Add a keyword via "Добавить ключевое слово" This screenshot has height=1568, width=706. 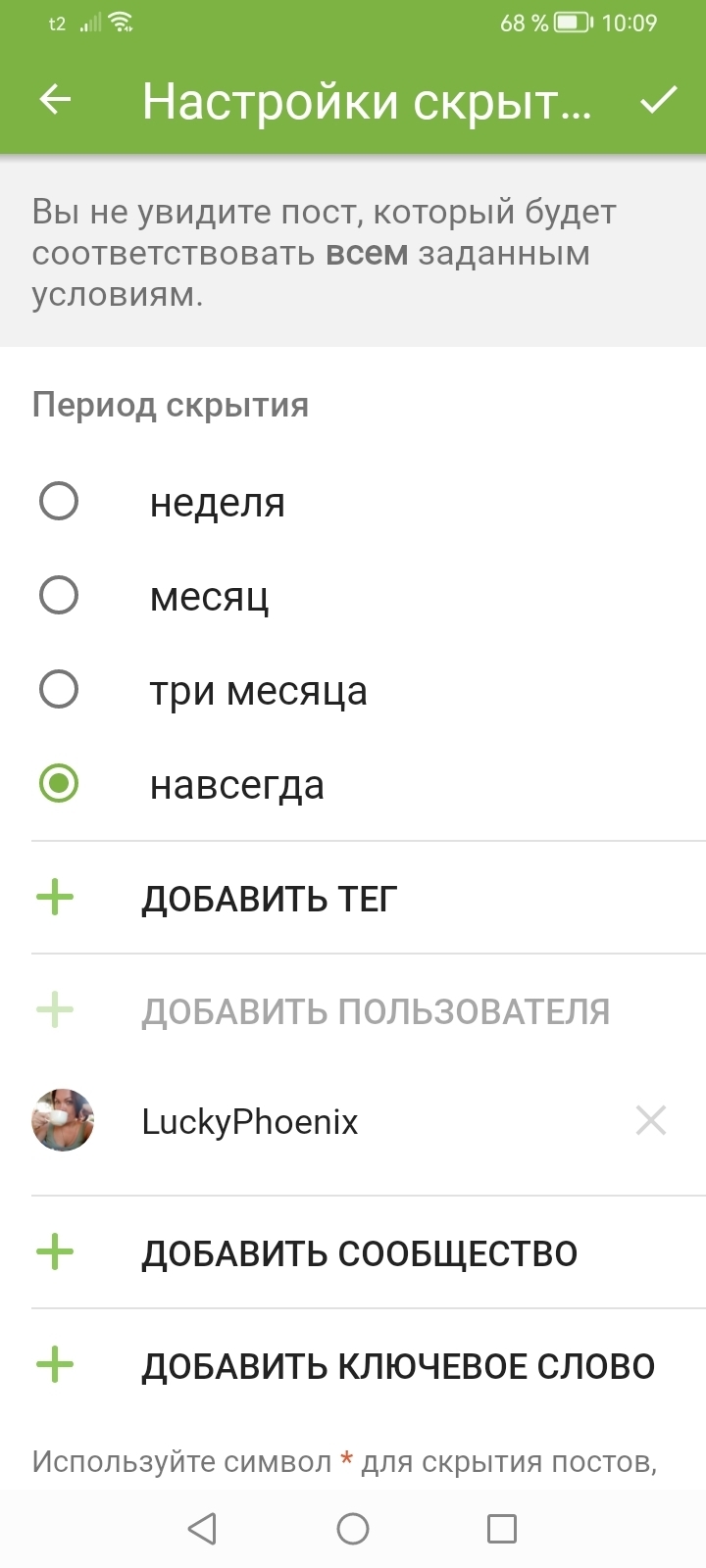tap(397, 1366)
